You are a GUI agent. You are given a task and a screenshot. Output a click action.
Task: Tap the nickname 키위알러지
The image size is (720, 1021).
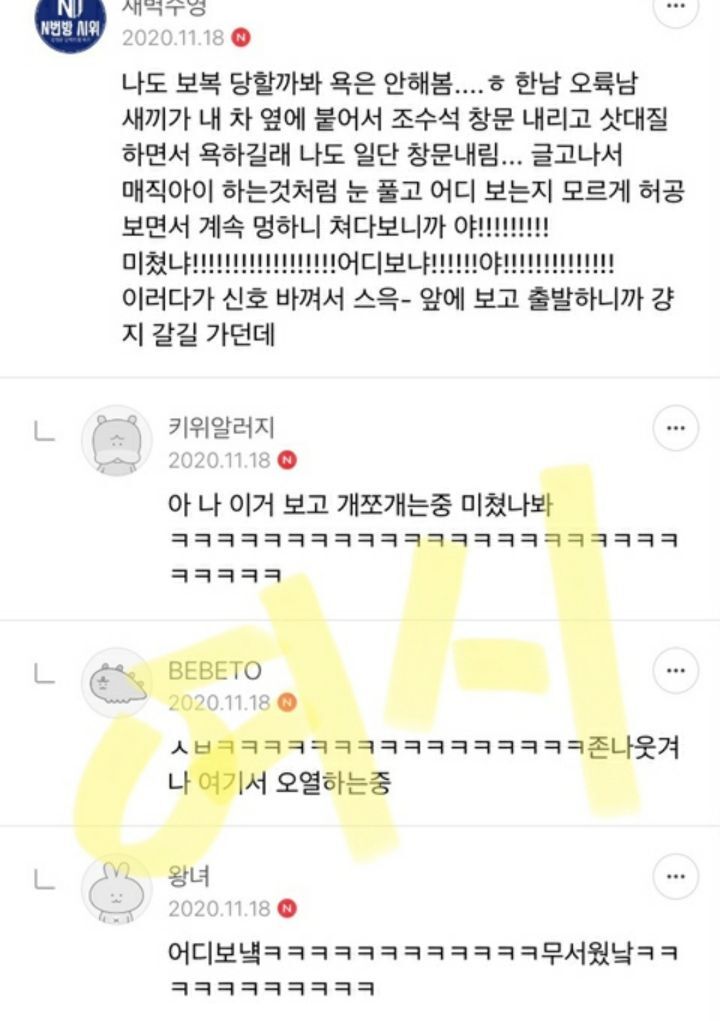(x=221, y=427)
